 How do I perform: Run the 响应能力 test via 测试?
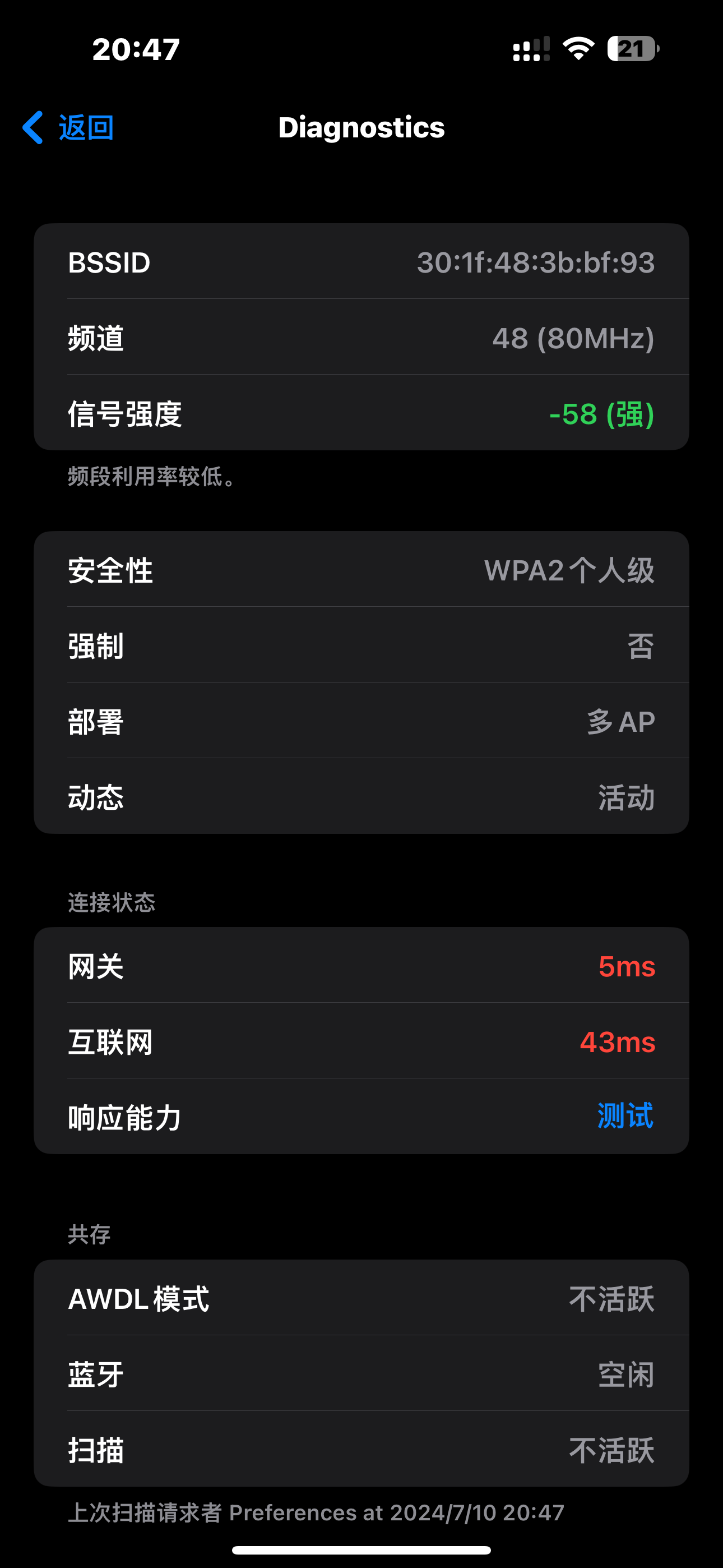625,1117
